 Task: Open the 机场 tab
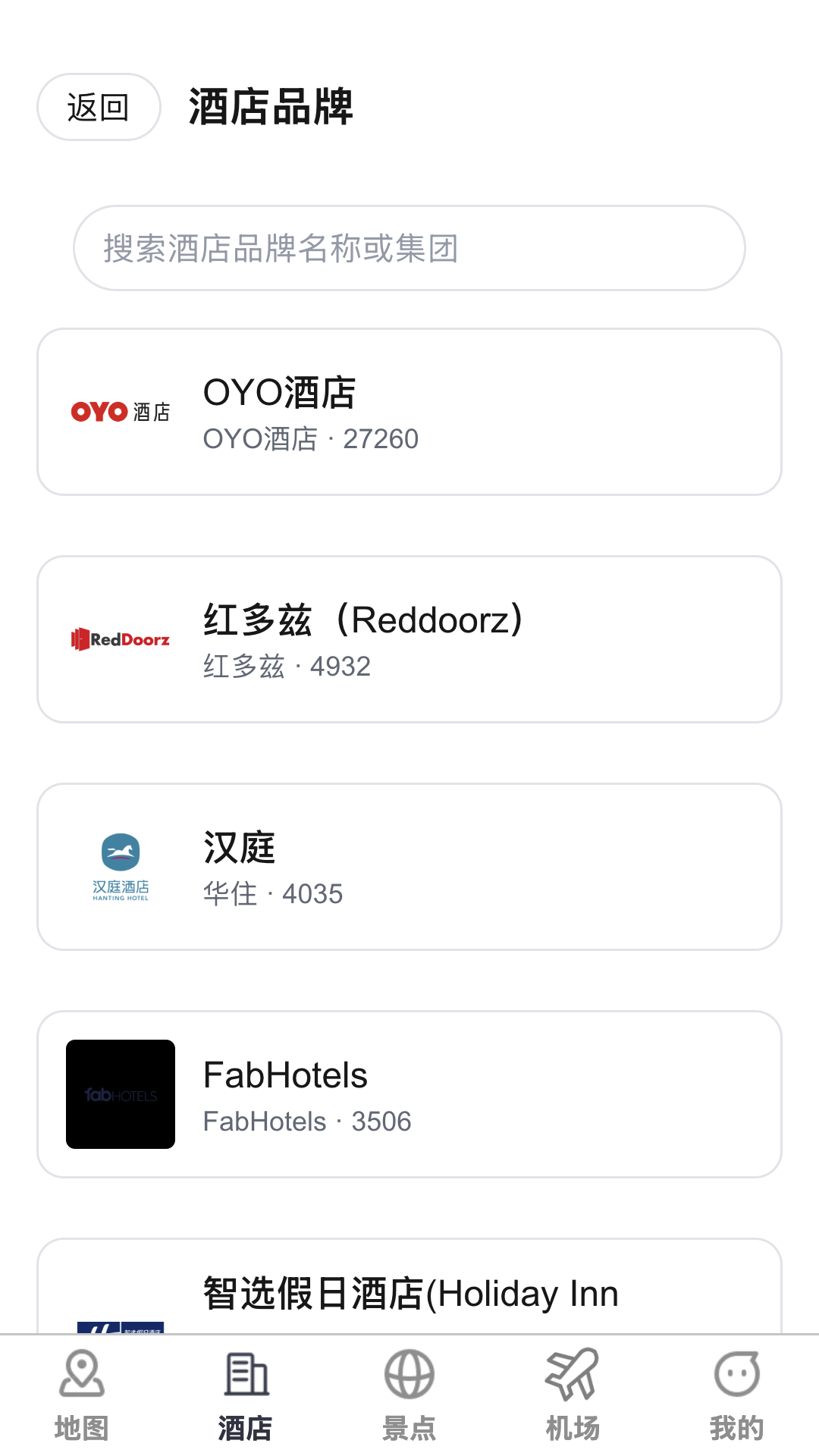(x=573, y=1395)
